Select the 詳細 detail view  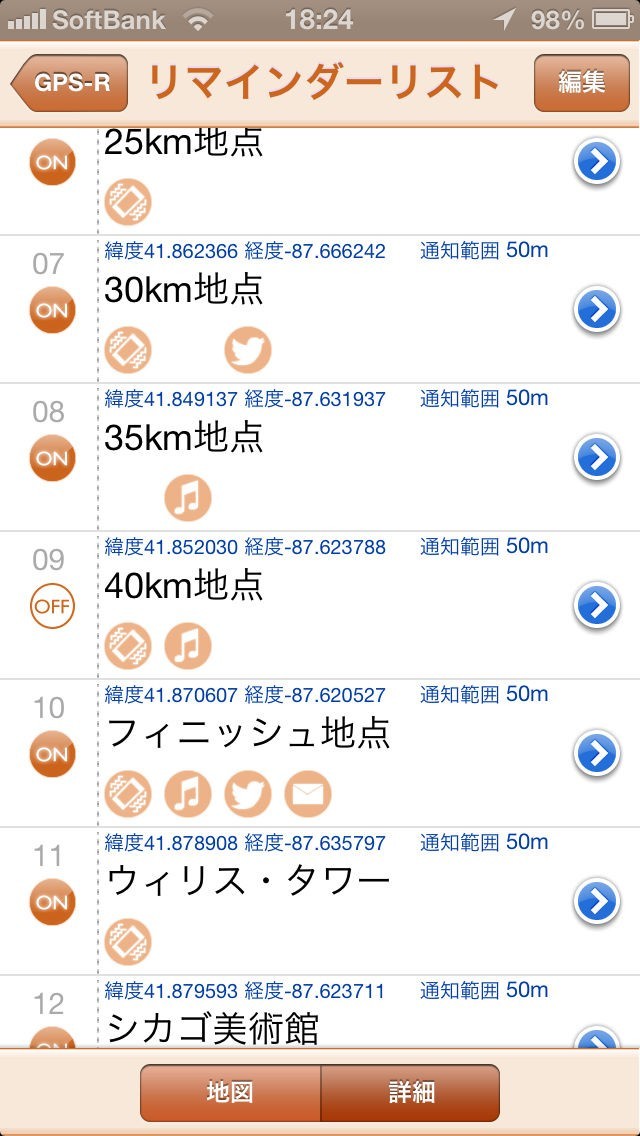[x=410, y=1092]
